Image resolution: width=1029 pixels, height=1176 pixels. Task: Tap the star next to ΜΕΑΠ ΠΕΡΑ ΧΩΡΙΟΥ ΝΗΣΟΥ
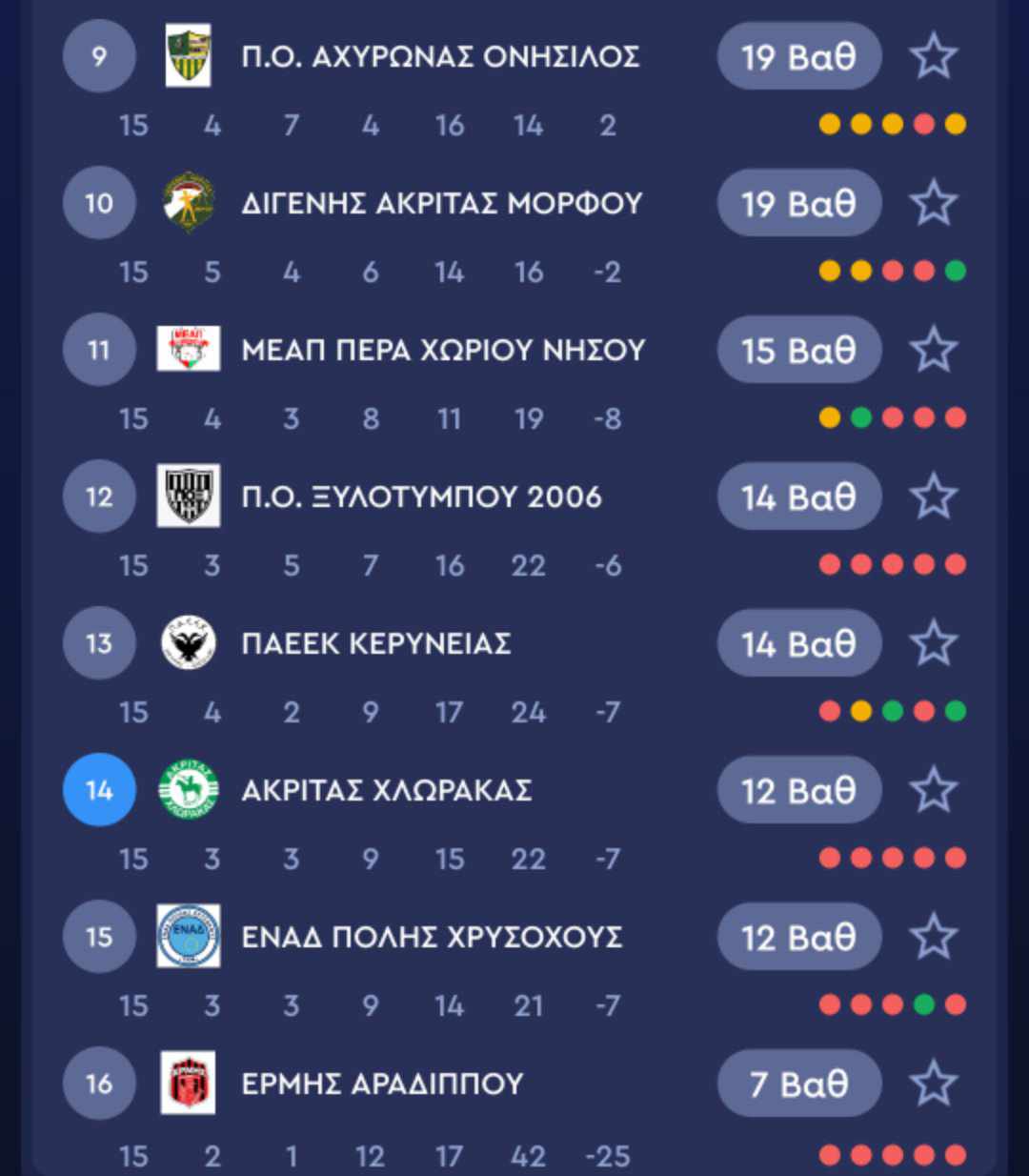(933, 350)
